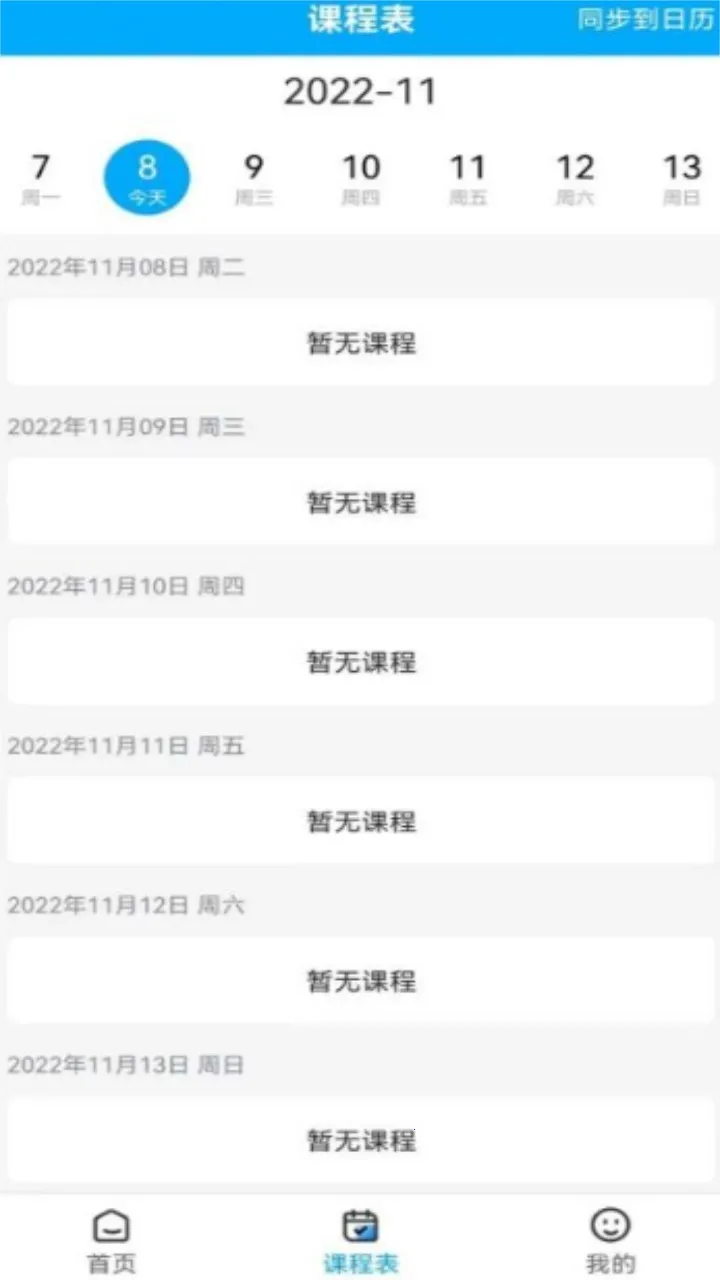This screenshot has height=1280, width=720.
Task: Select day 7 周一 in the week strip
Action: click(40, 179)
